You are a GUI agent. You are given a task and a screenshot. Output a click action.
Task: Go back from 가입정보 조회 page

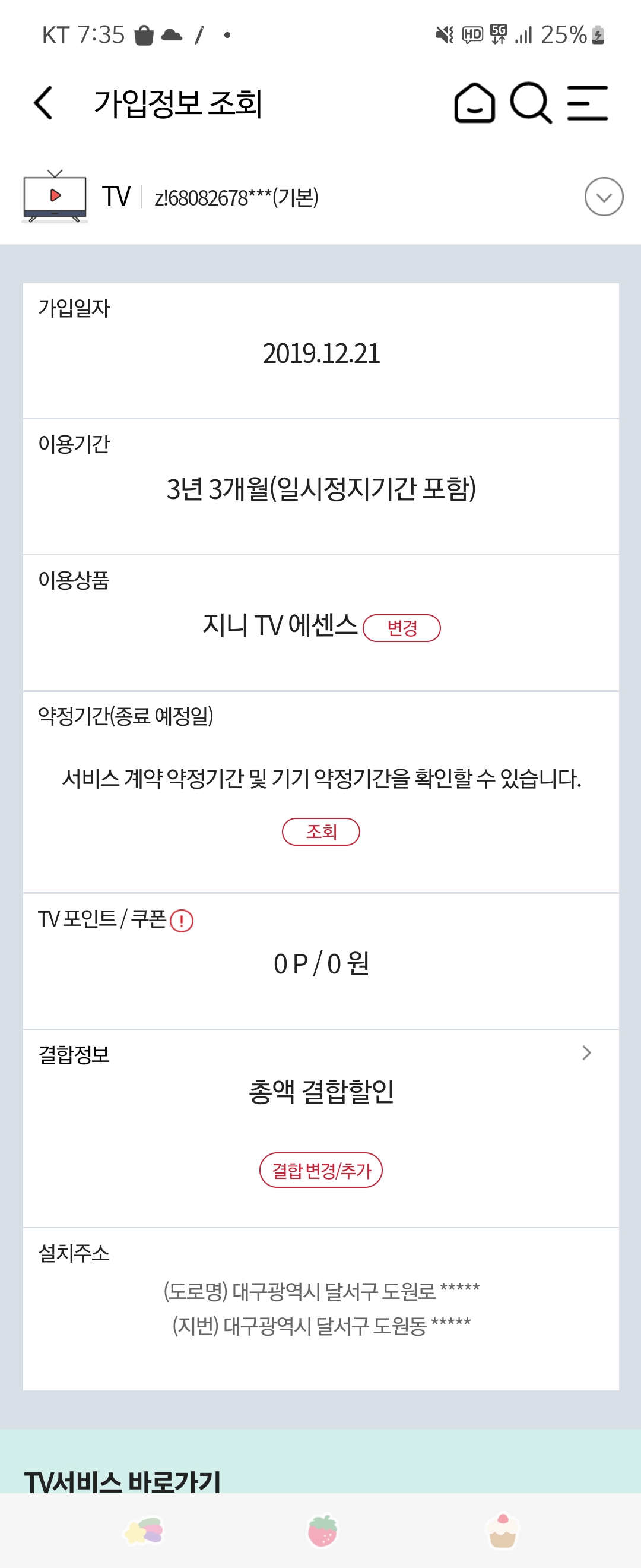(x=43, y=103)
